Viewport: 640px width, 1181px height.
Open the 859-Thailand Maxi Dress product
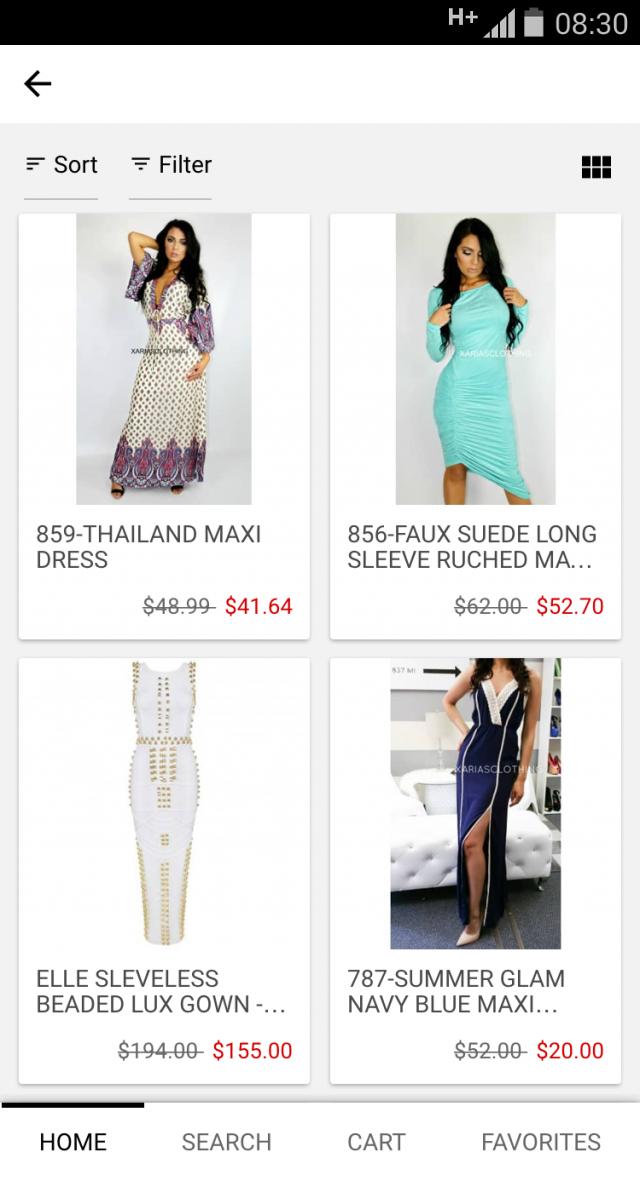[164, 426]
